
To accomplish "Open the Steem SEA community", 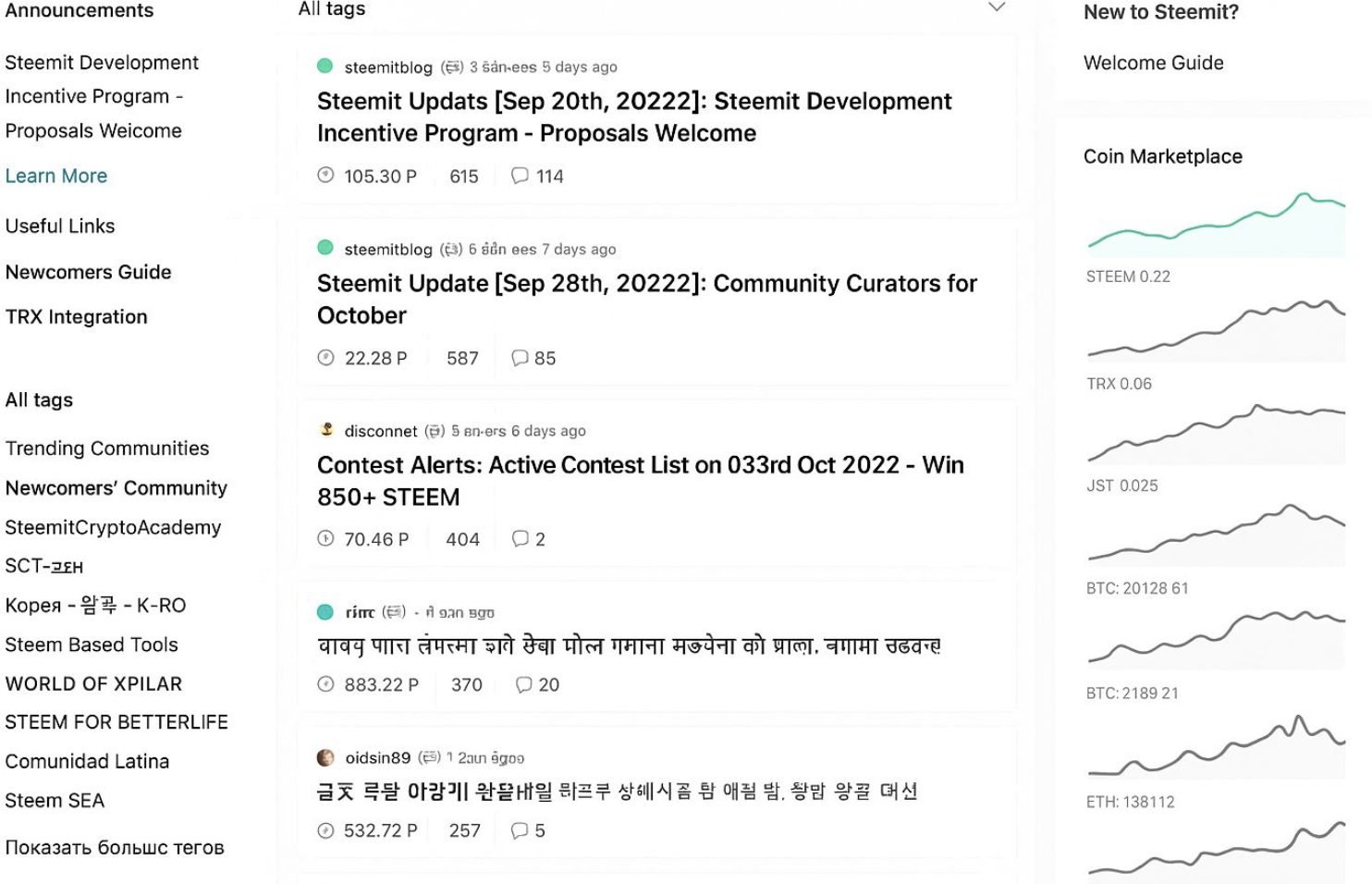I will pyautogui.click(x=55, y=800).
